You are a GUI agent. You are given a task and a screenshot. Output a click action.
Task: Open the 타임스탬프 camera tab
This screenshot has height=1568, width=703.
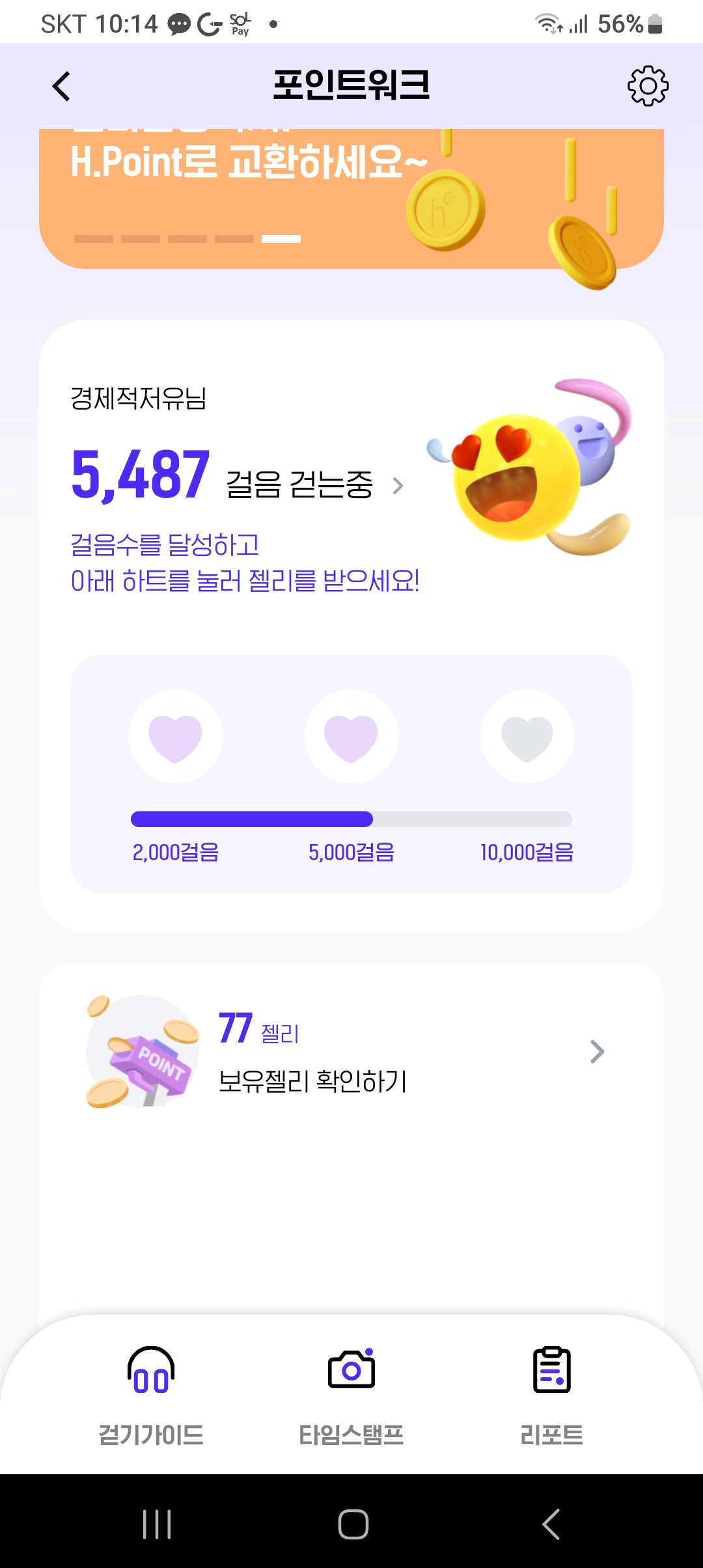(x=351, y=1393)
